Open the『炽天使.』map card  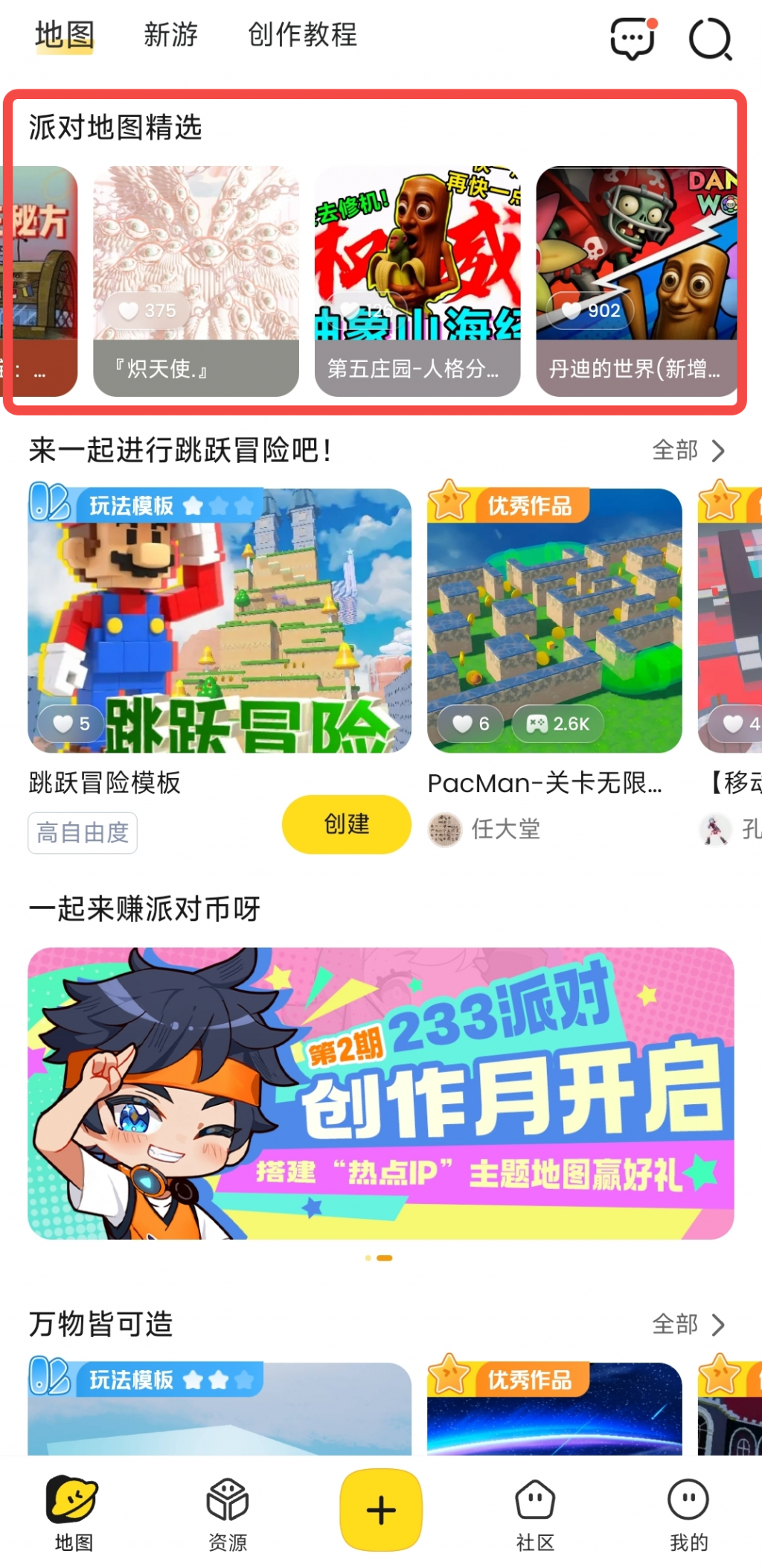coord(196,281)
